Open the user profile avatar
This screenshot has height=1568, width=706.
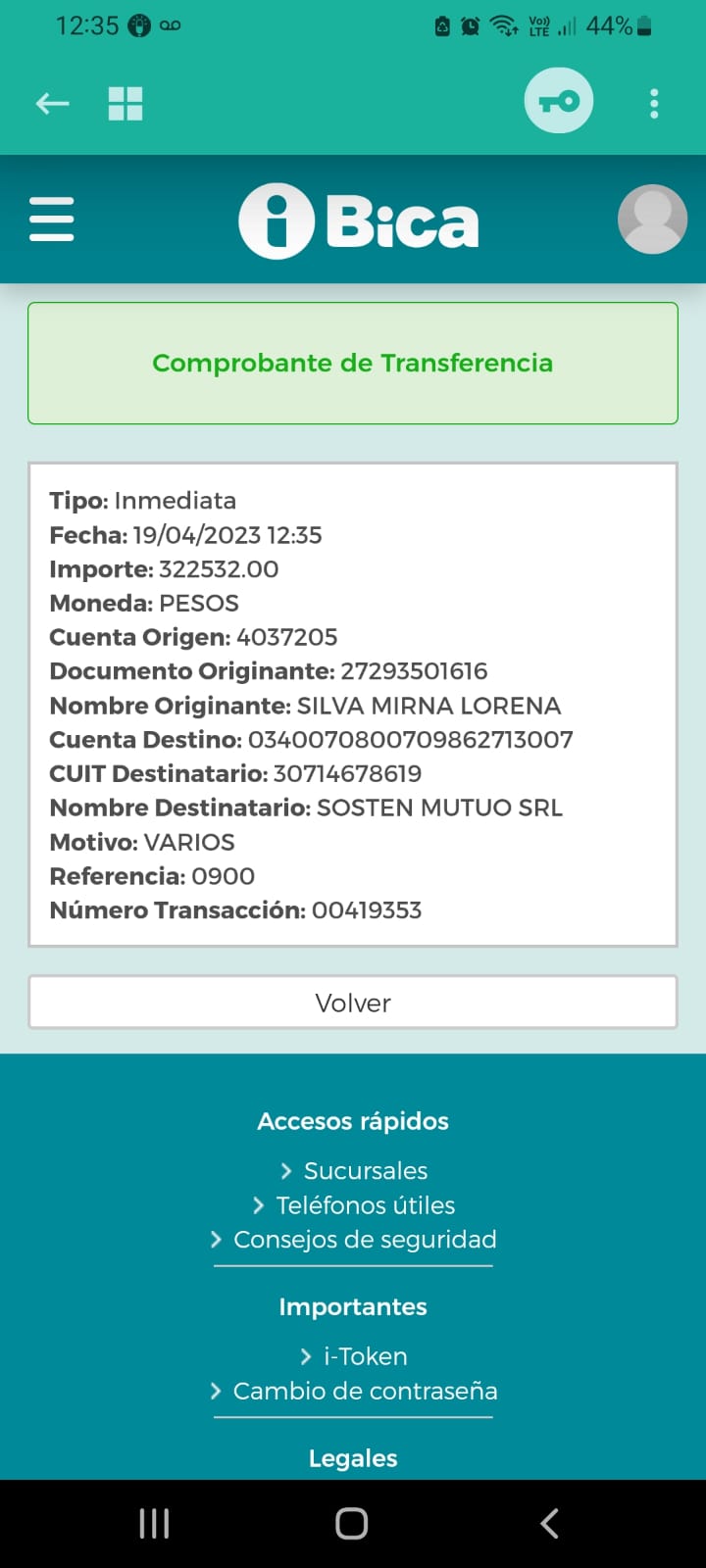click(x=652, y=219)
